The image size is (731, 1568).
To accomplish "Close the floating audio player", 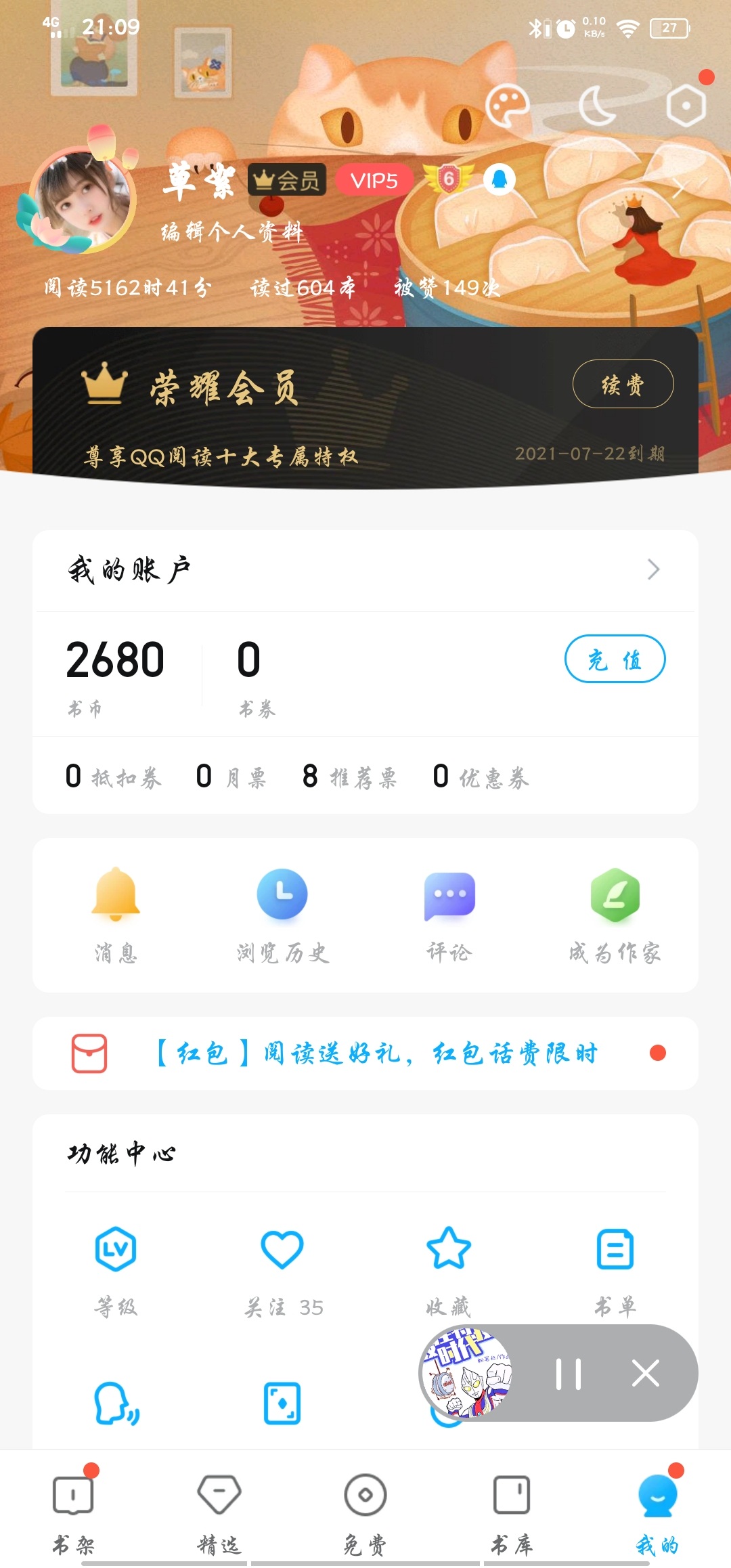I will click(x=645, y=1374).
